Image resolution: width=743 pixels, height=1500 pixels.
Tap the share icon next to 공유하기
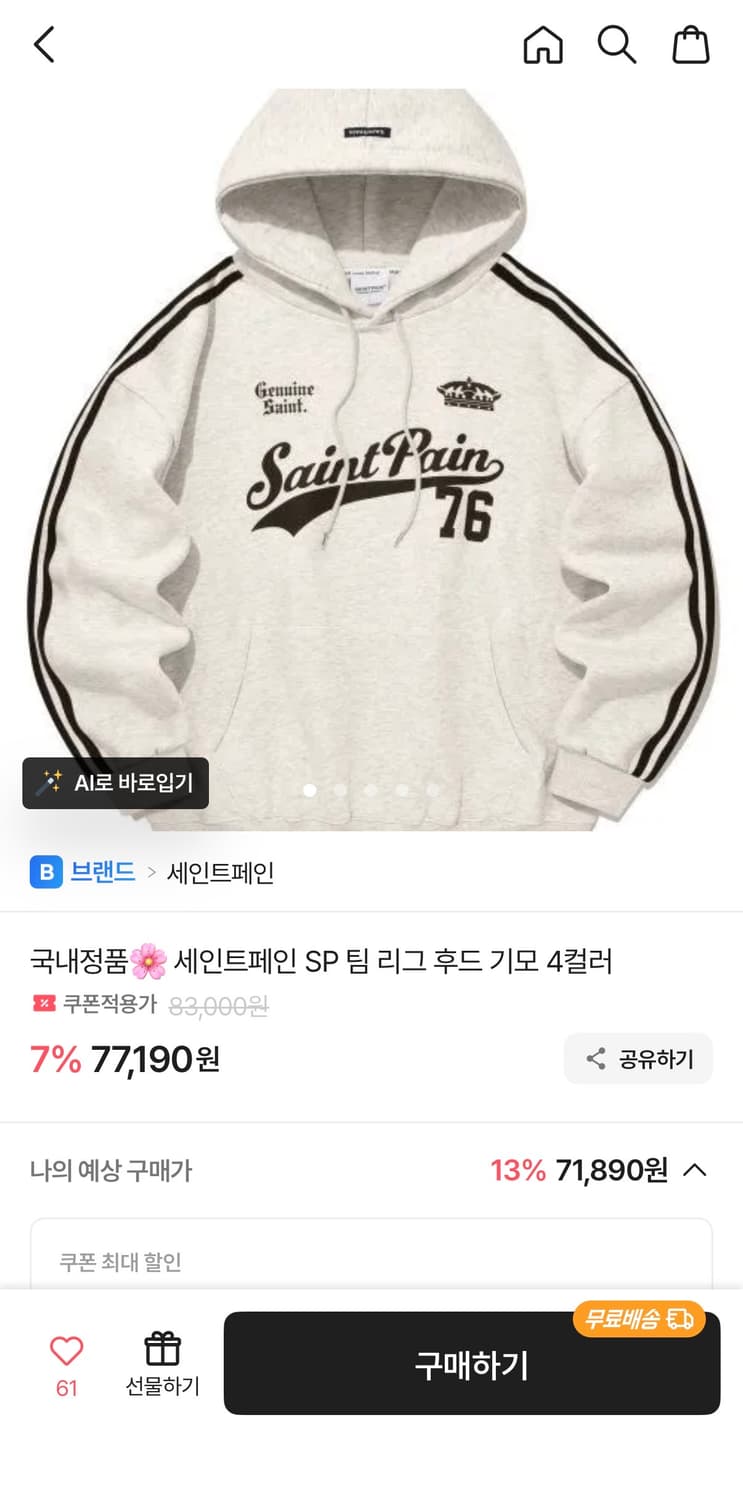[596, 1058]
